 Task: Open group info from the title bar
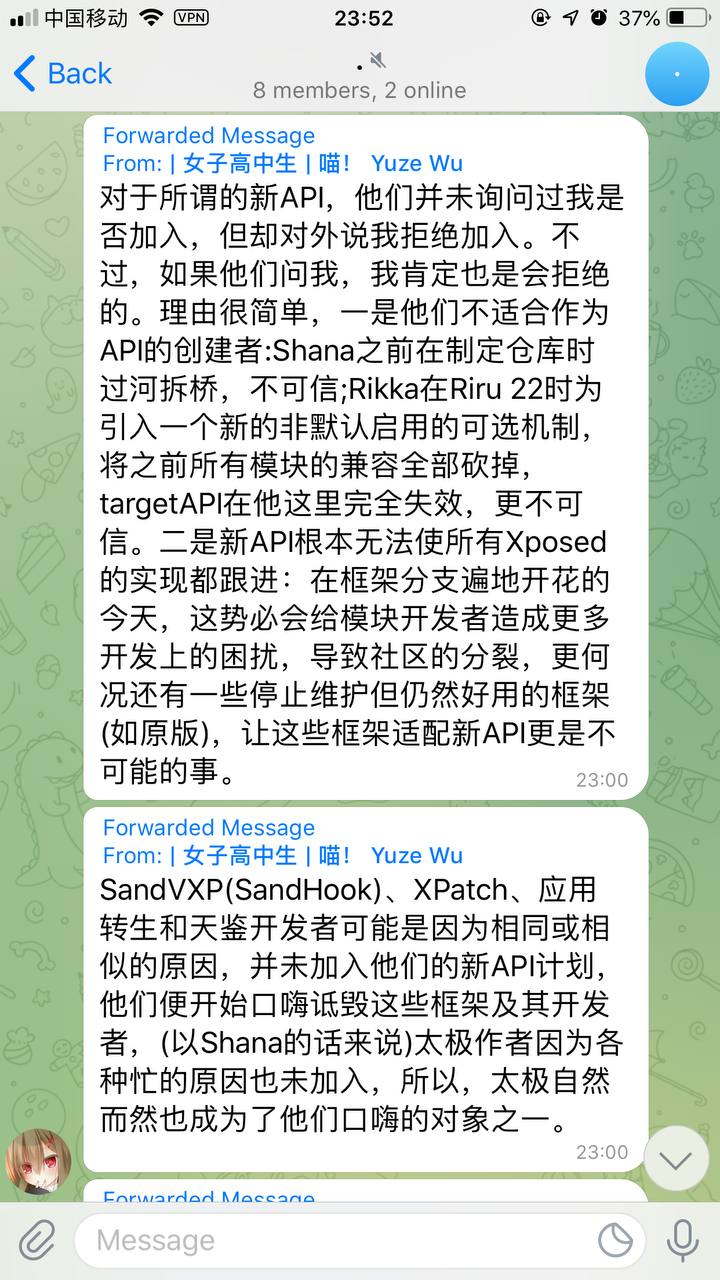click(x=359, y=76)
